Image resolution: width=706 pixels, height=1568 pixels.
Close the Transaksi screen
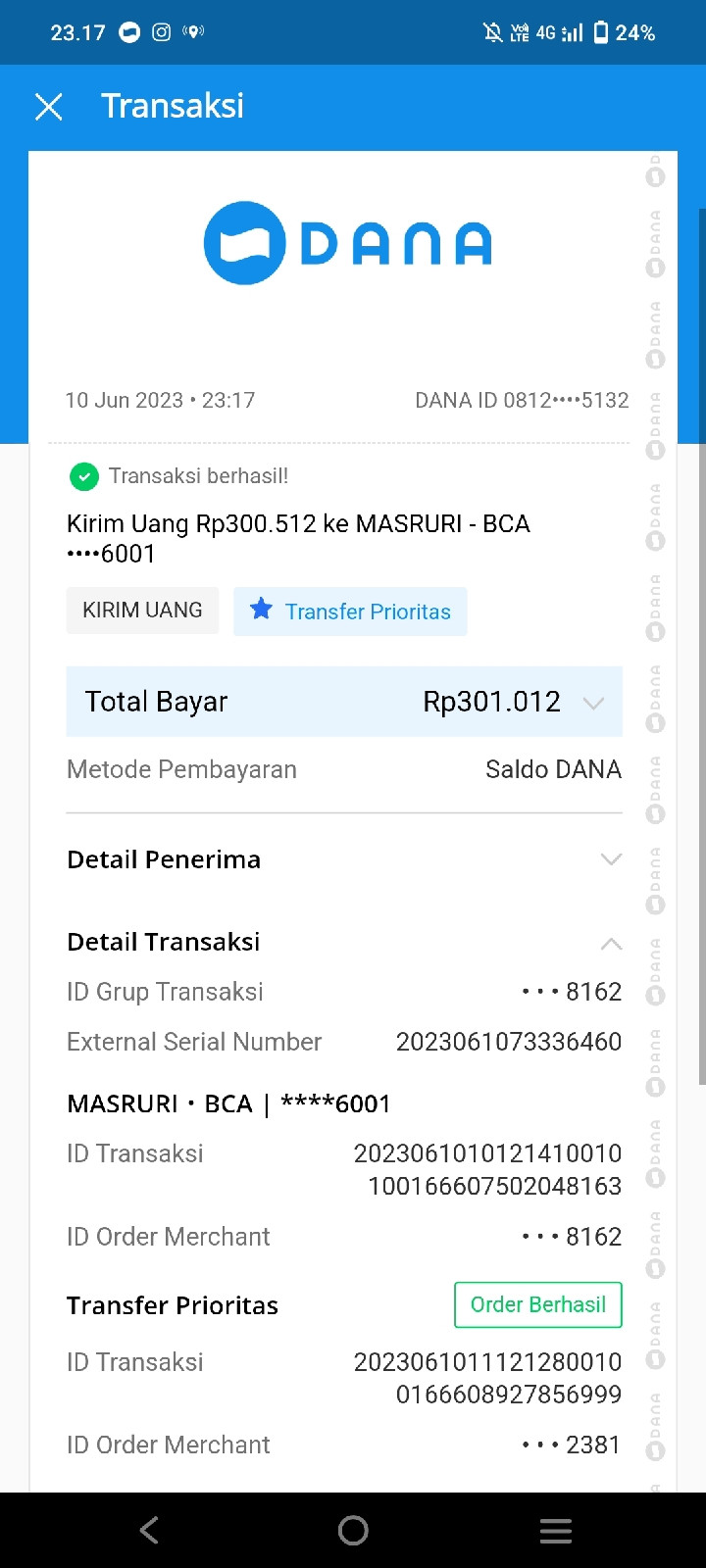coord(49,107)
